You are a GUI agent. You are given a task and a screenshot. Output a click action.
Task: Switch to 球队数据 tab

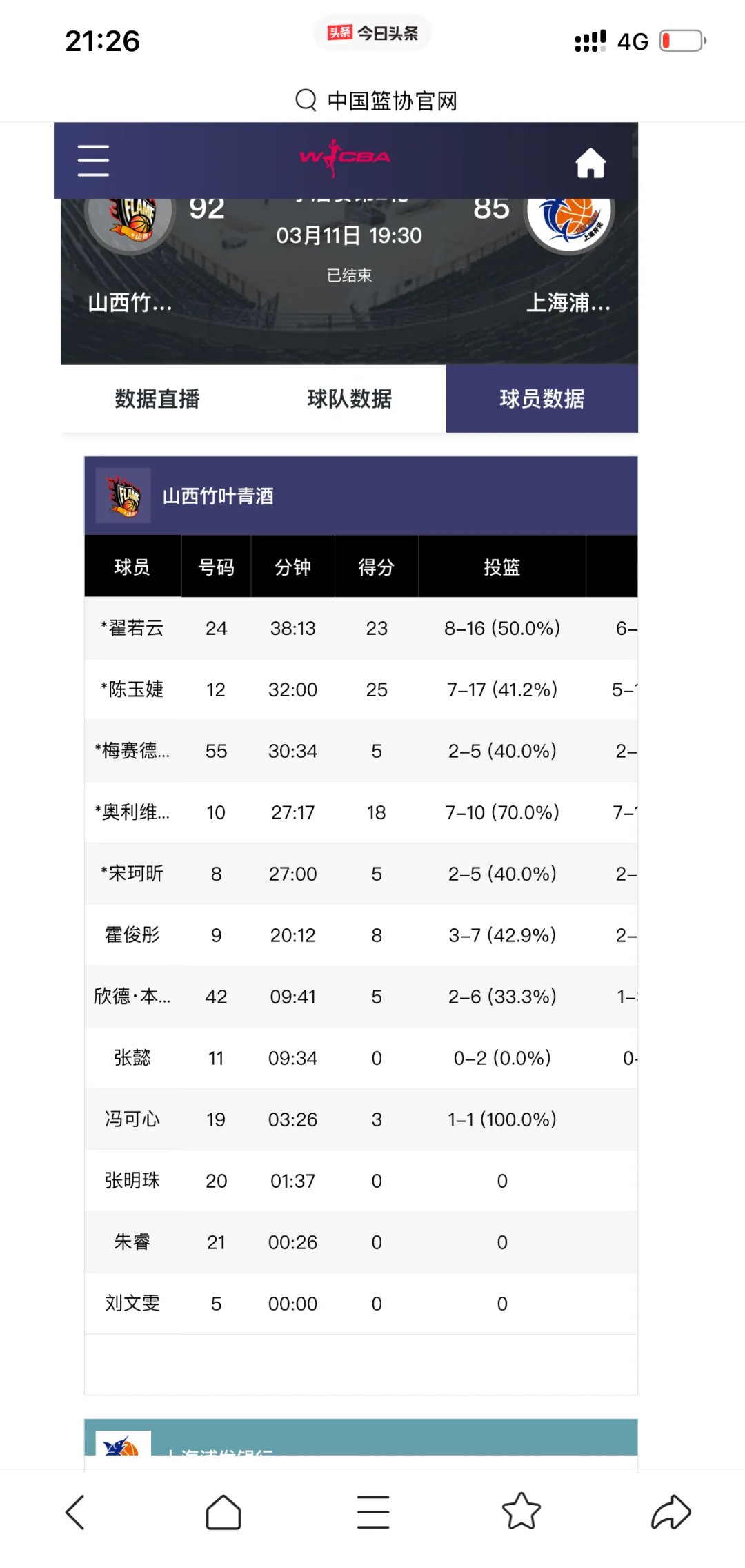pos(350,399)
